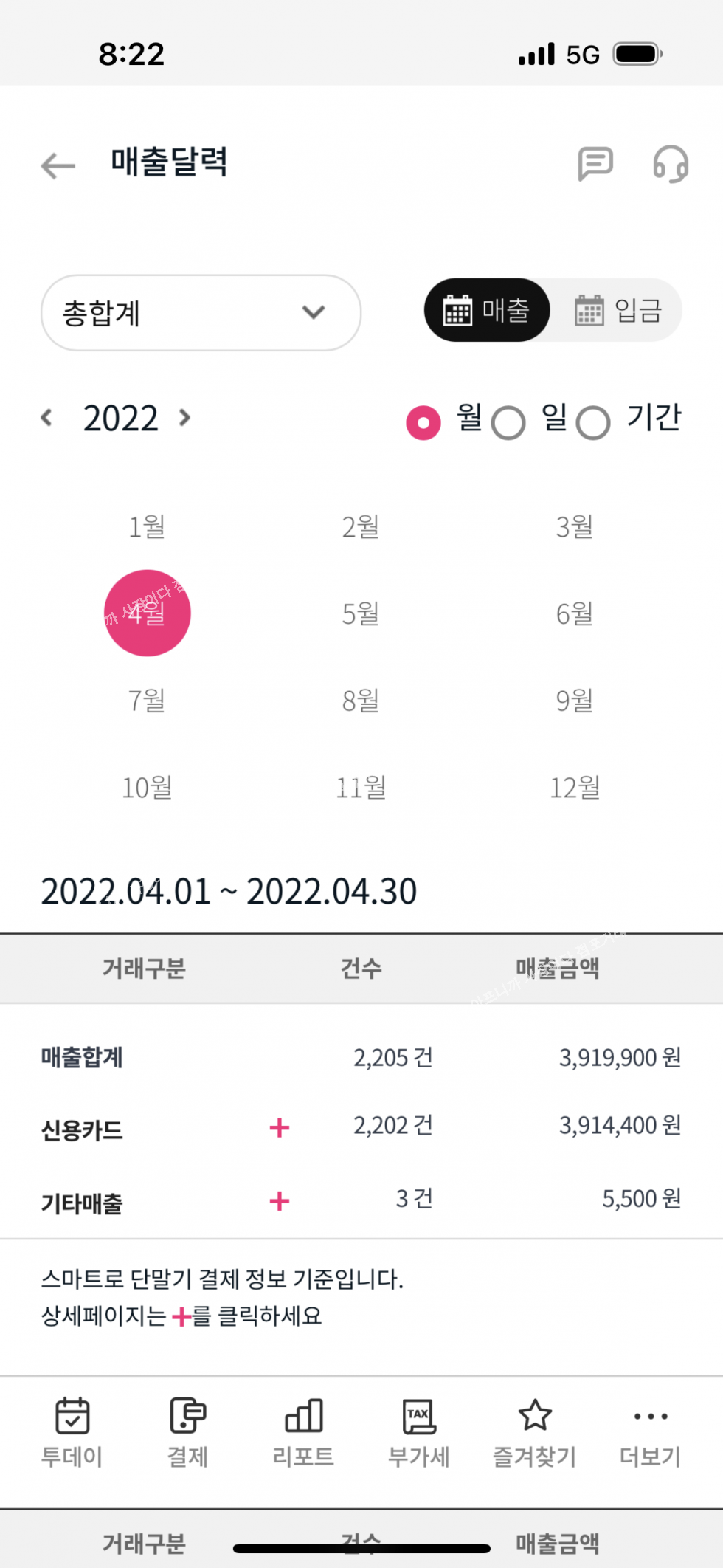Select the 일 radio option
The width and height of the screenshot is (723, 1568).
click(509, 423)
